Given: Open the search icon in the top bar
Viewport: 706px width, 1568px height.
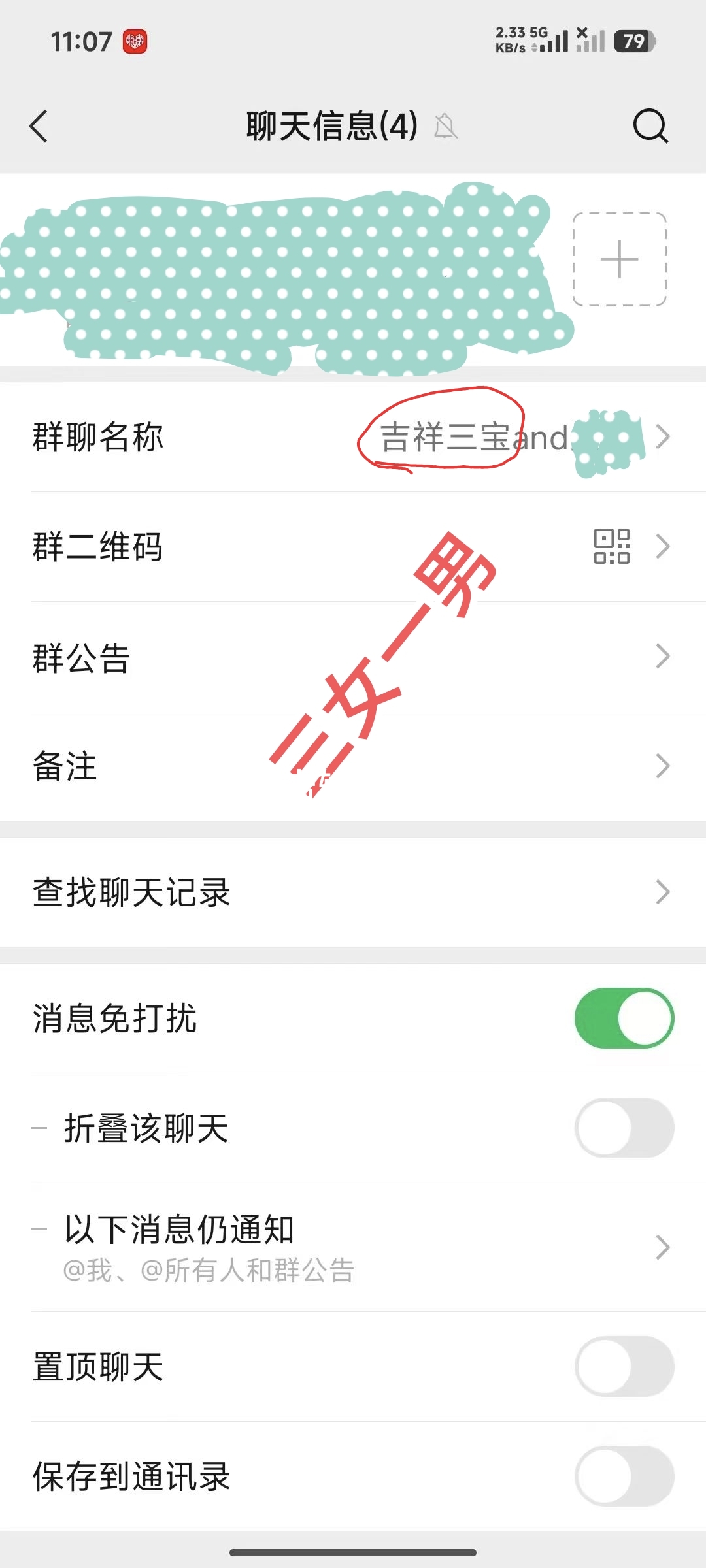Looking at the screenshot, I should click(x=650, y=125).
